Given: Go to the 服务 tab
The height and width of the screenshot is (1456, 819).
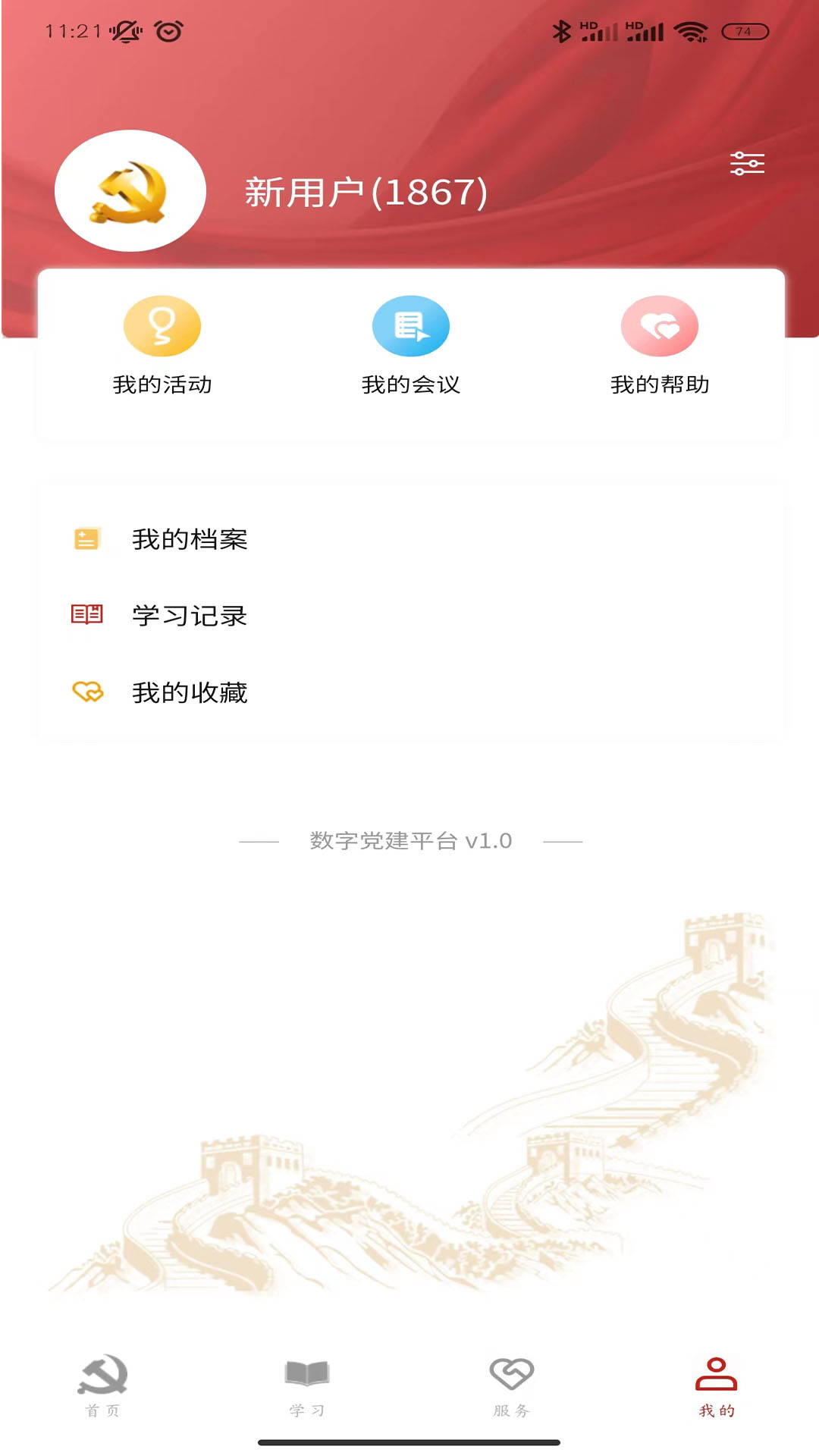Looking at the screenshot, I should pyautogui.click(x=512, y=1386).
